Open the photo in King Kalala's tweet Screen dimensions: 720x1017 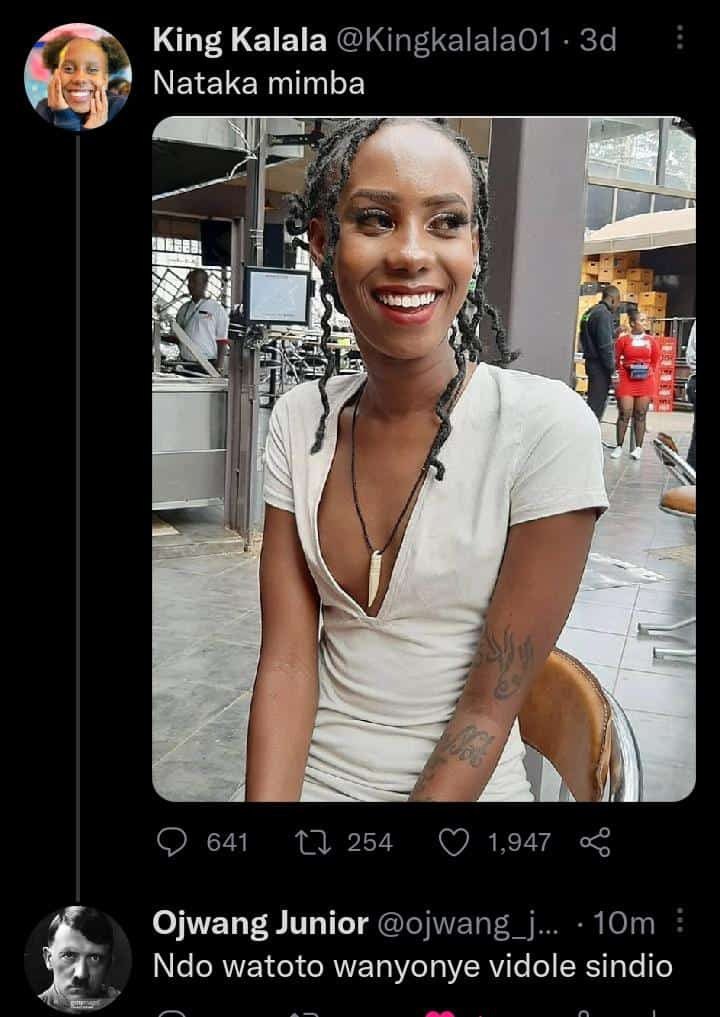tap(423, 459)
